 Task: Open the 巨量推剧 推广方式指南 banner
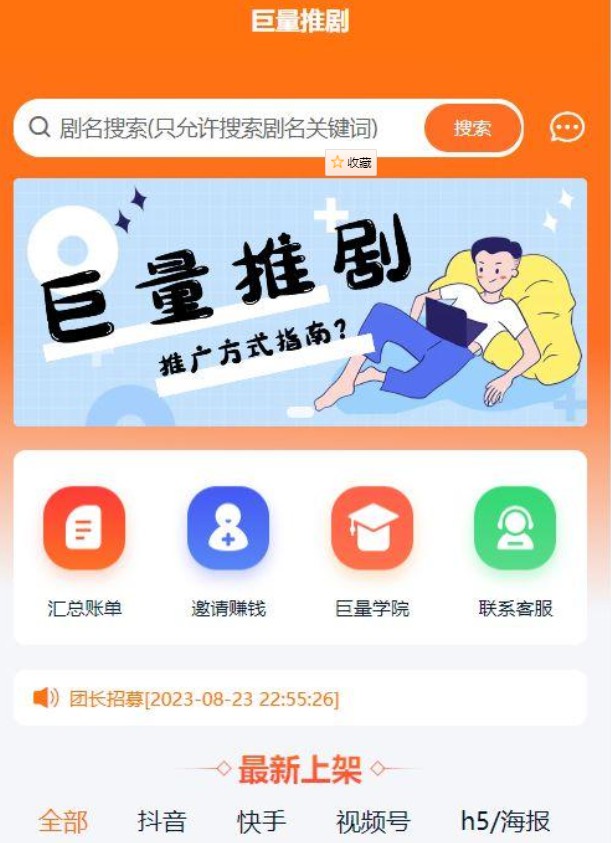click(300, 303)
